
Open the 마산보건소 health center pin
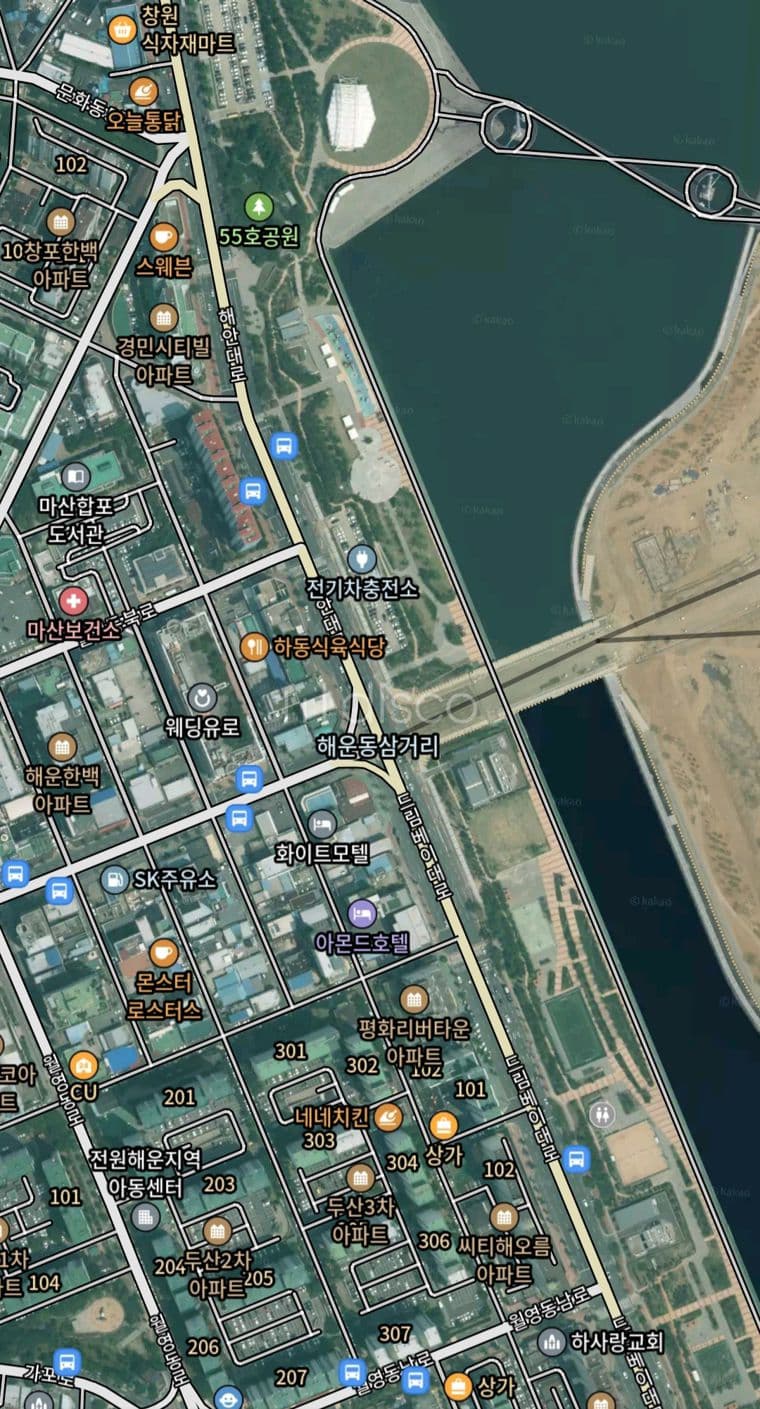(x=73, y=601)
